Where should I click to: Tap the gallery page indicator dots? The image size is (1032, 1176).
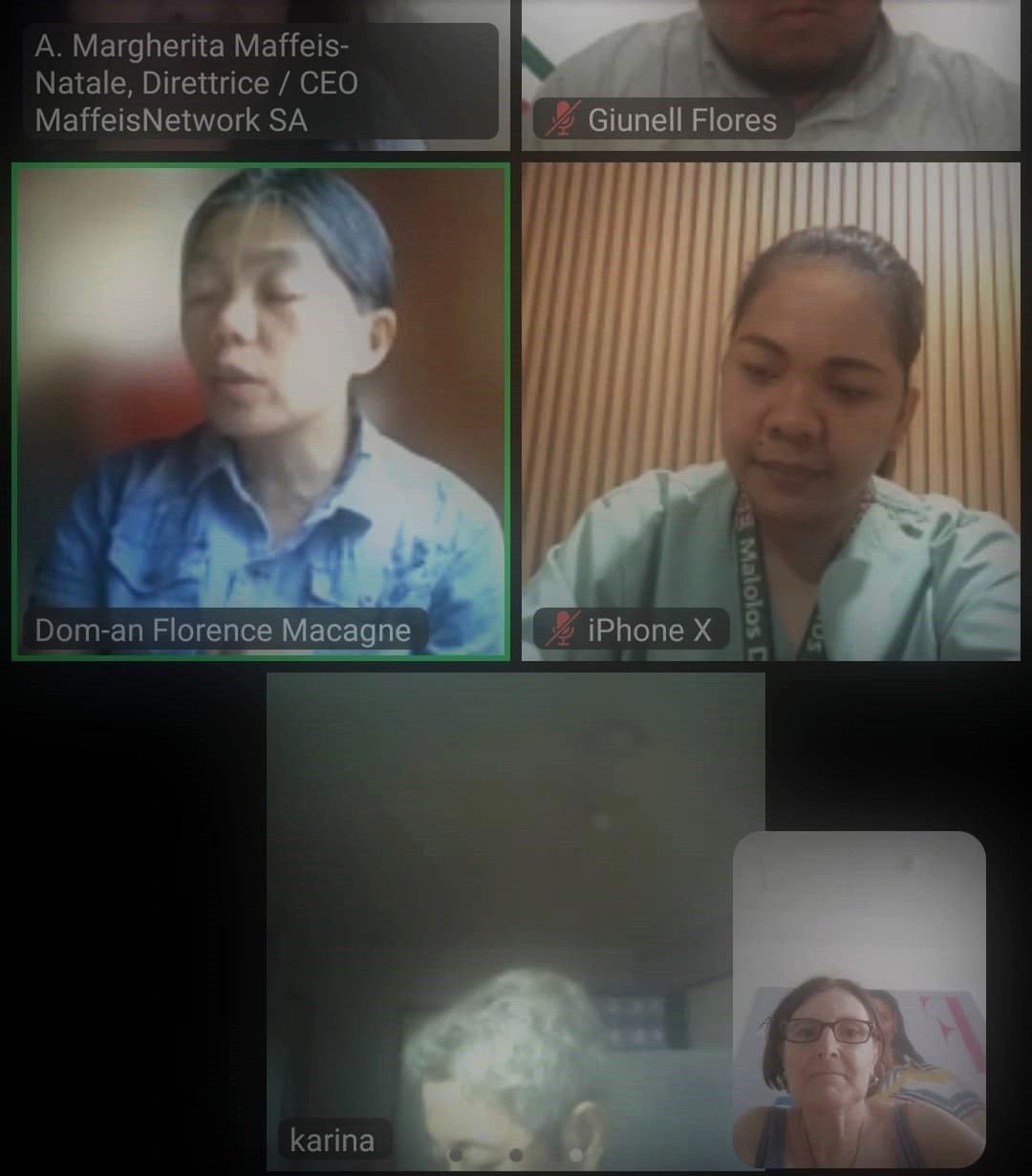[516, 1155]
